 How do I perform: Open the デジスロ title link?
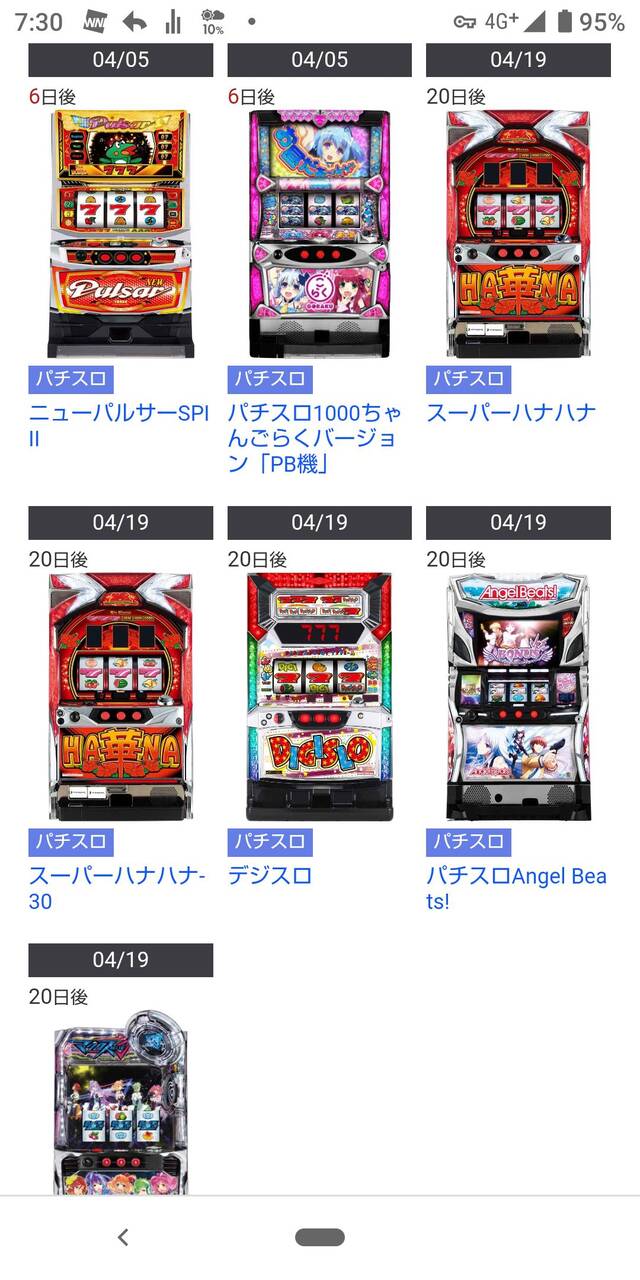click(270, 875)
